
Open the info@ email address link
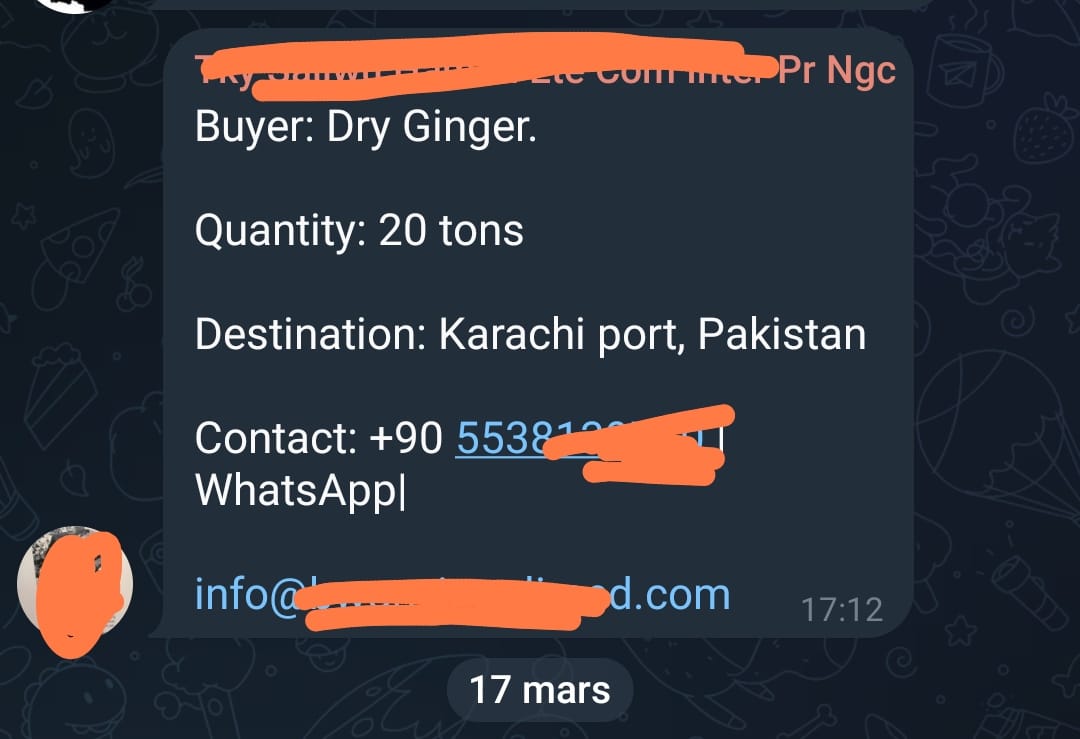click(462, 594)
